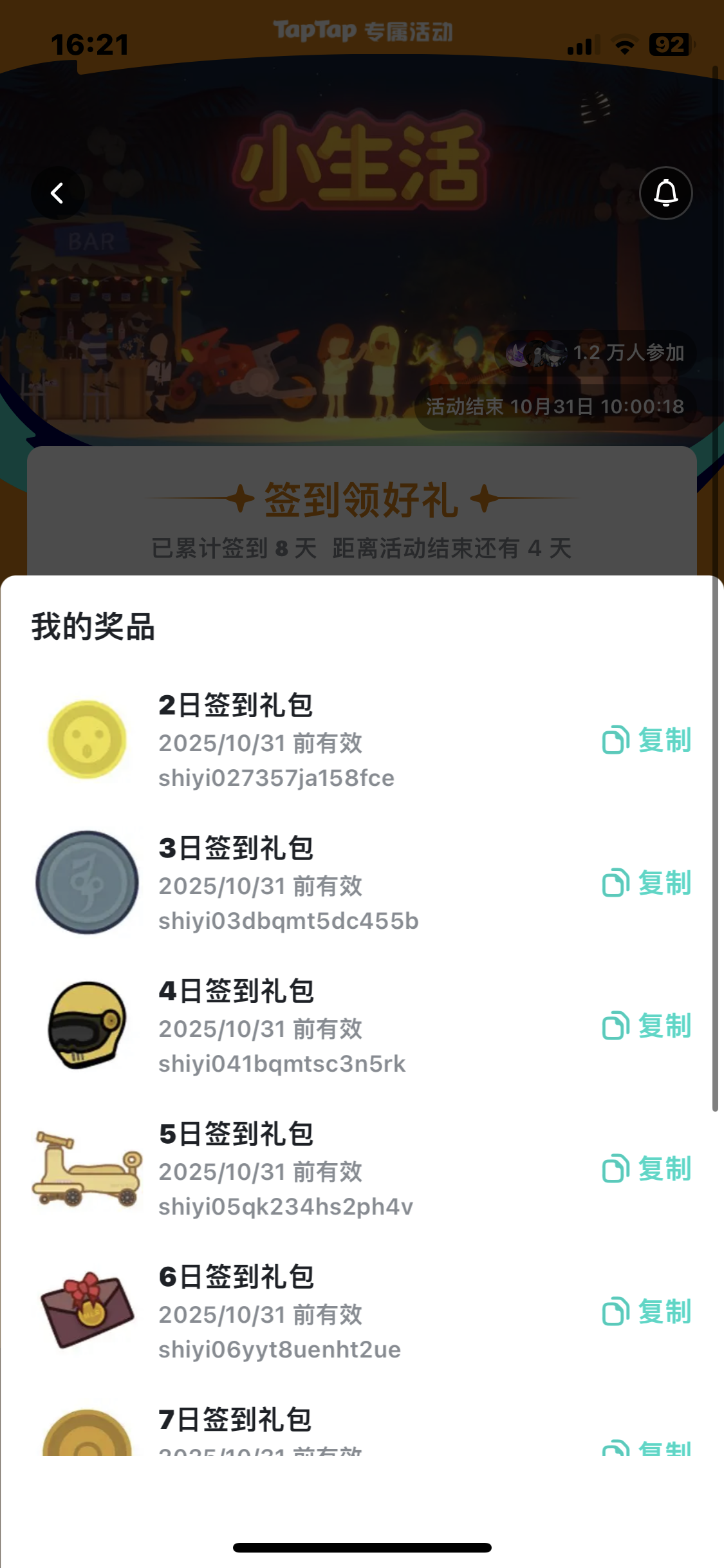The image size is (724, 1568).
Task: Select the silver medal icon for 3日签到礼包
Action: (86, 882)
